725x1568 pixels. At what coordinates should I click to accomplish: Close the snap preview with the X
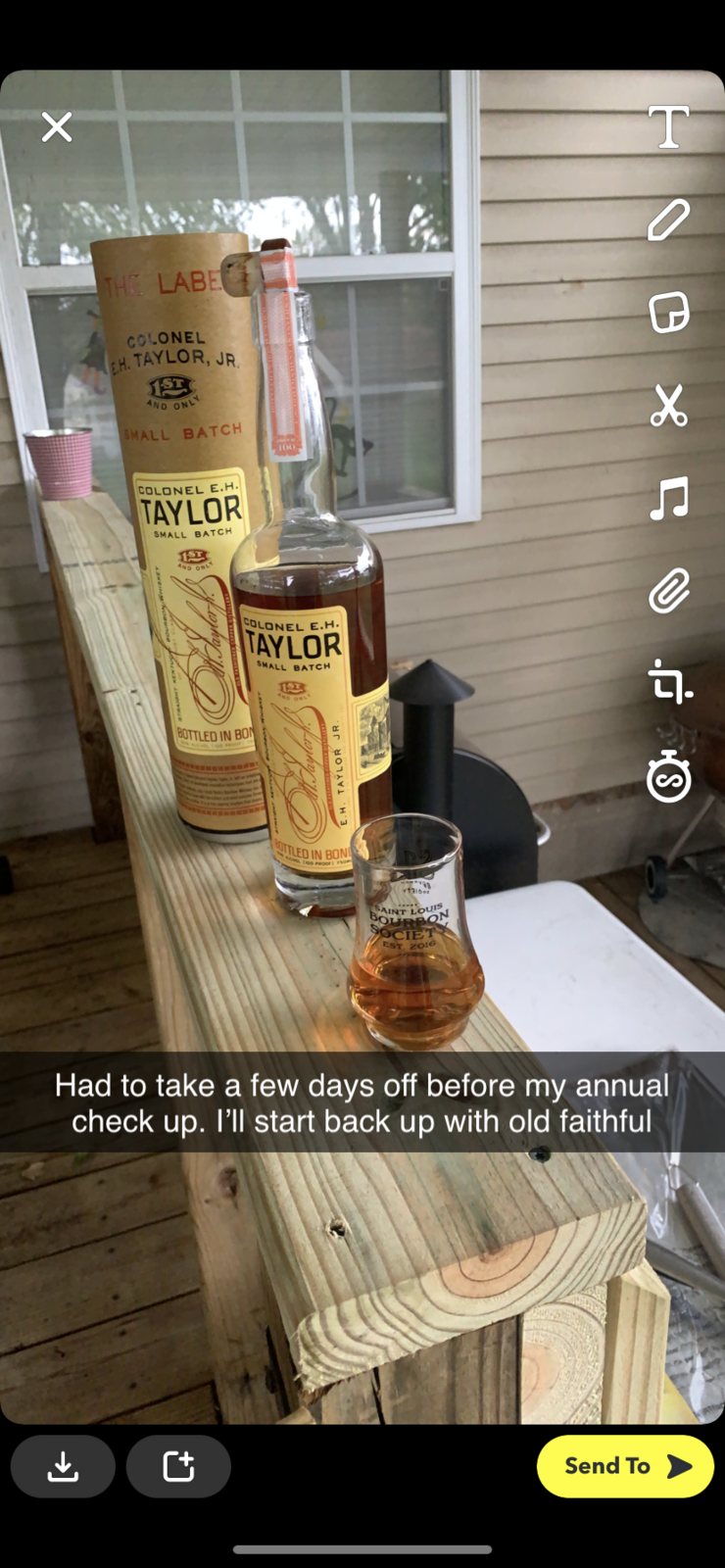click(57, 126)
